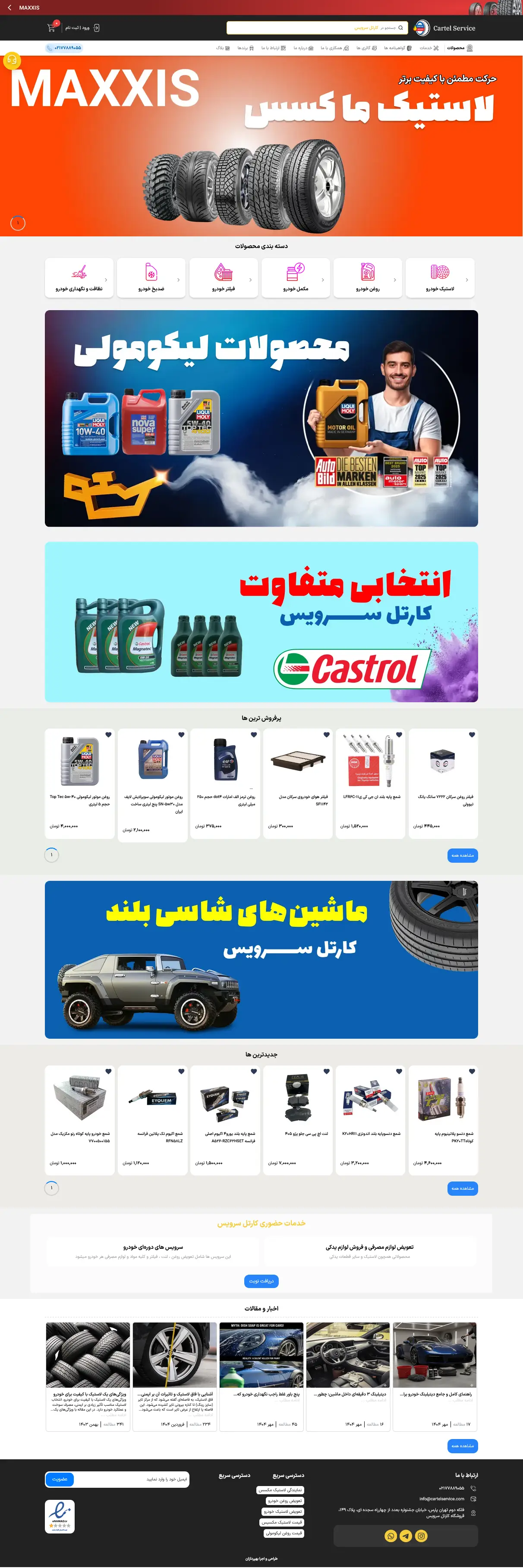Open the بلاگ menu item
523x1568 pixels.
click(223, 47)
